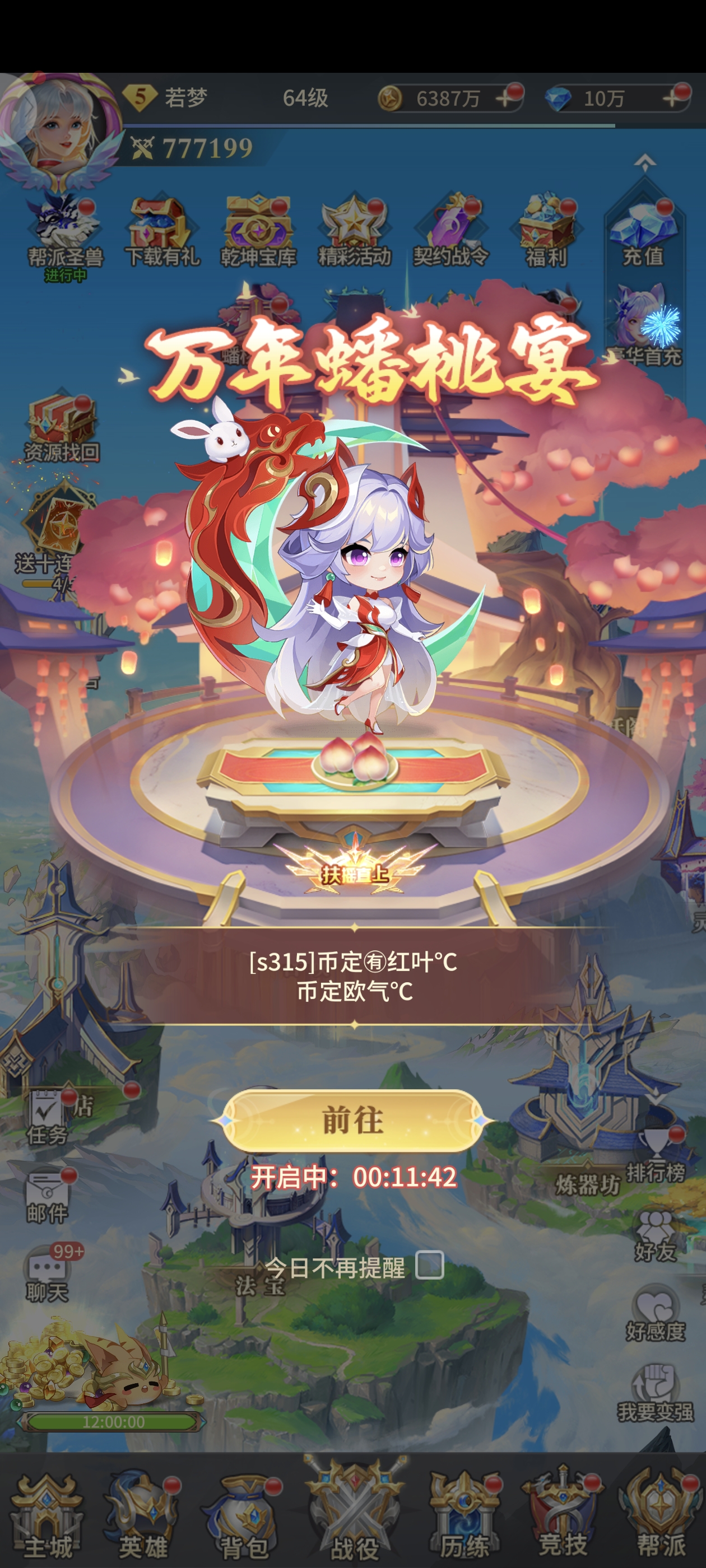Open 帮派圣兽 event icon
The height and width of the screenshot is (1568, 706).
point(65,234)
